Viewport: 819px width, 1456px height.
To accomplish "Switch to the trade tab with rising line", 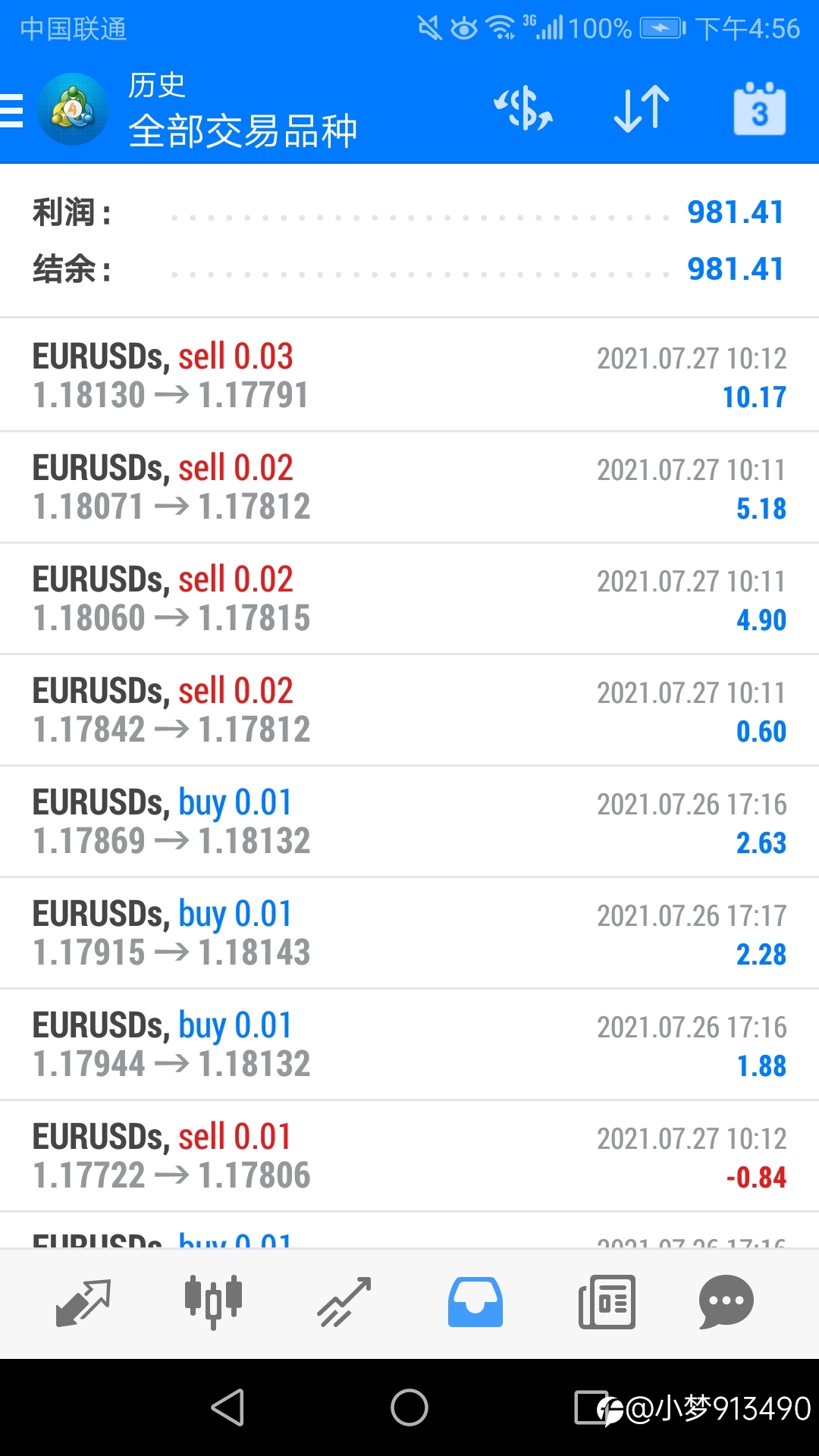I will (x=344, y=1303).
